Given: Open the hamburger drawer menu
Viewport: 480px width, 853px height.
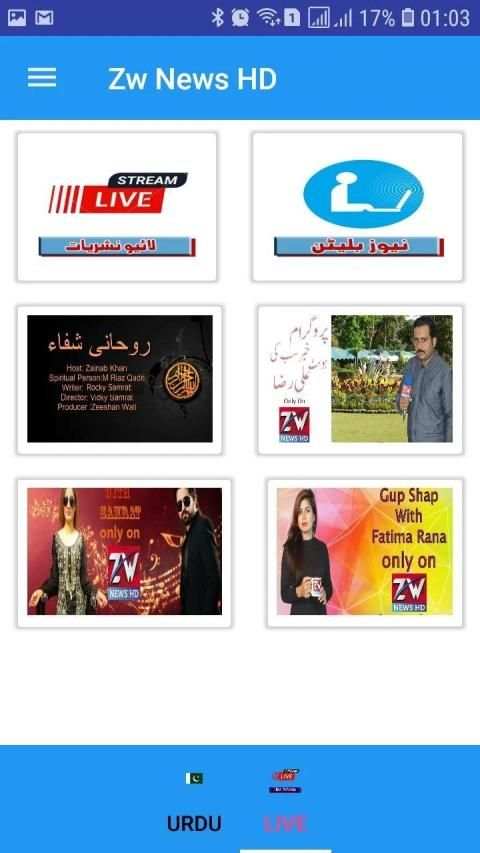Looking at the screenshot, I should click(x=42, y=78).
